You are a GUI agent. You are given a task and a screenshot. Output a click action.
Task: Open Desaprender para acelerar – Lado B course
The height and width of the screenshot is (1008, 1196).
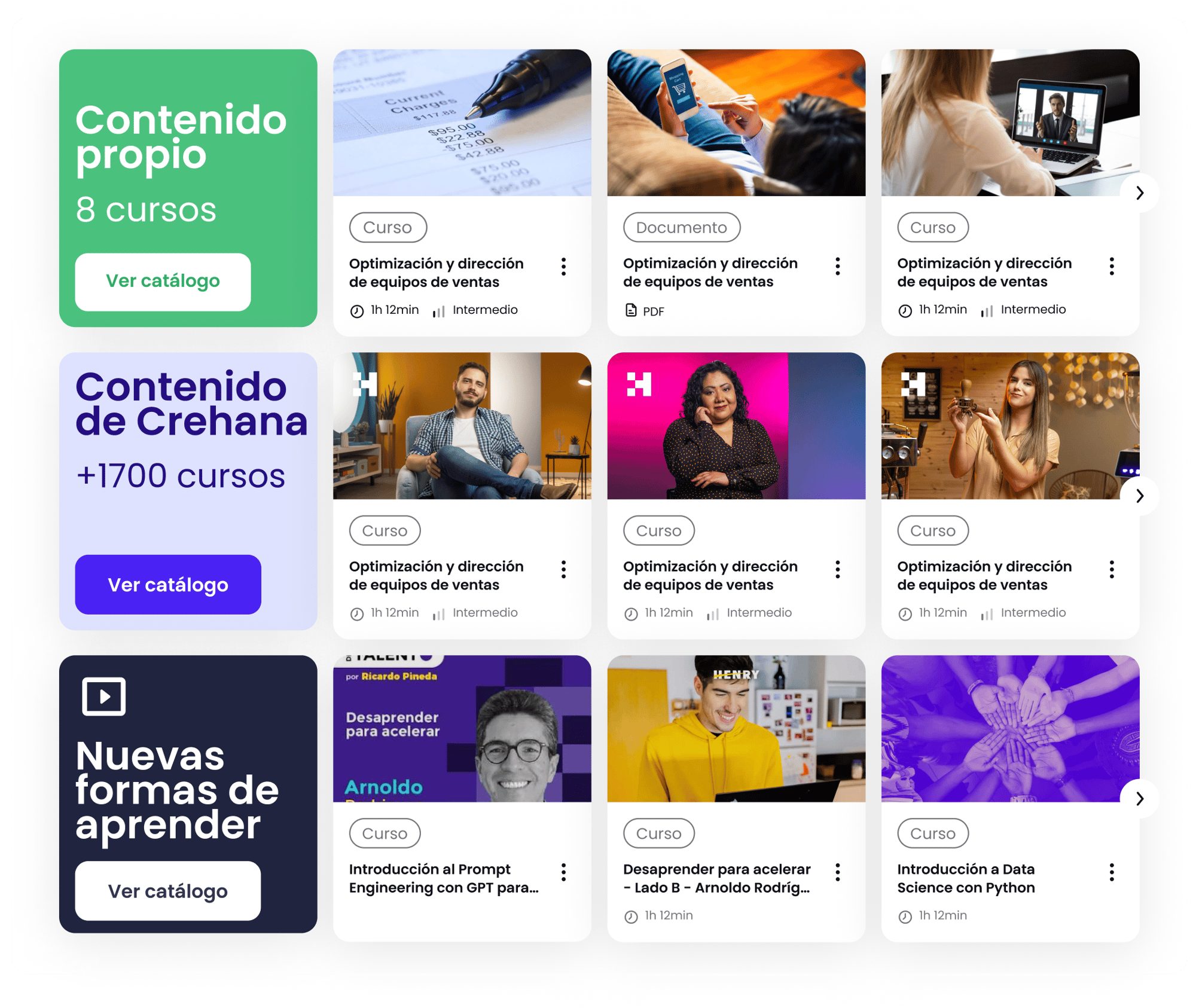tap(716, 878)
